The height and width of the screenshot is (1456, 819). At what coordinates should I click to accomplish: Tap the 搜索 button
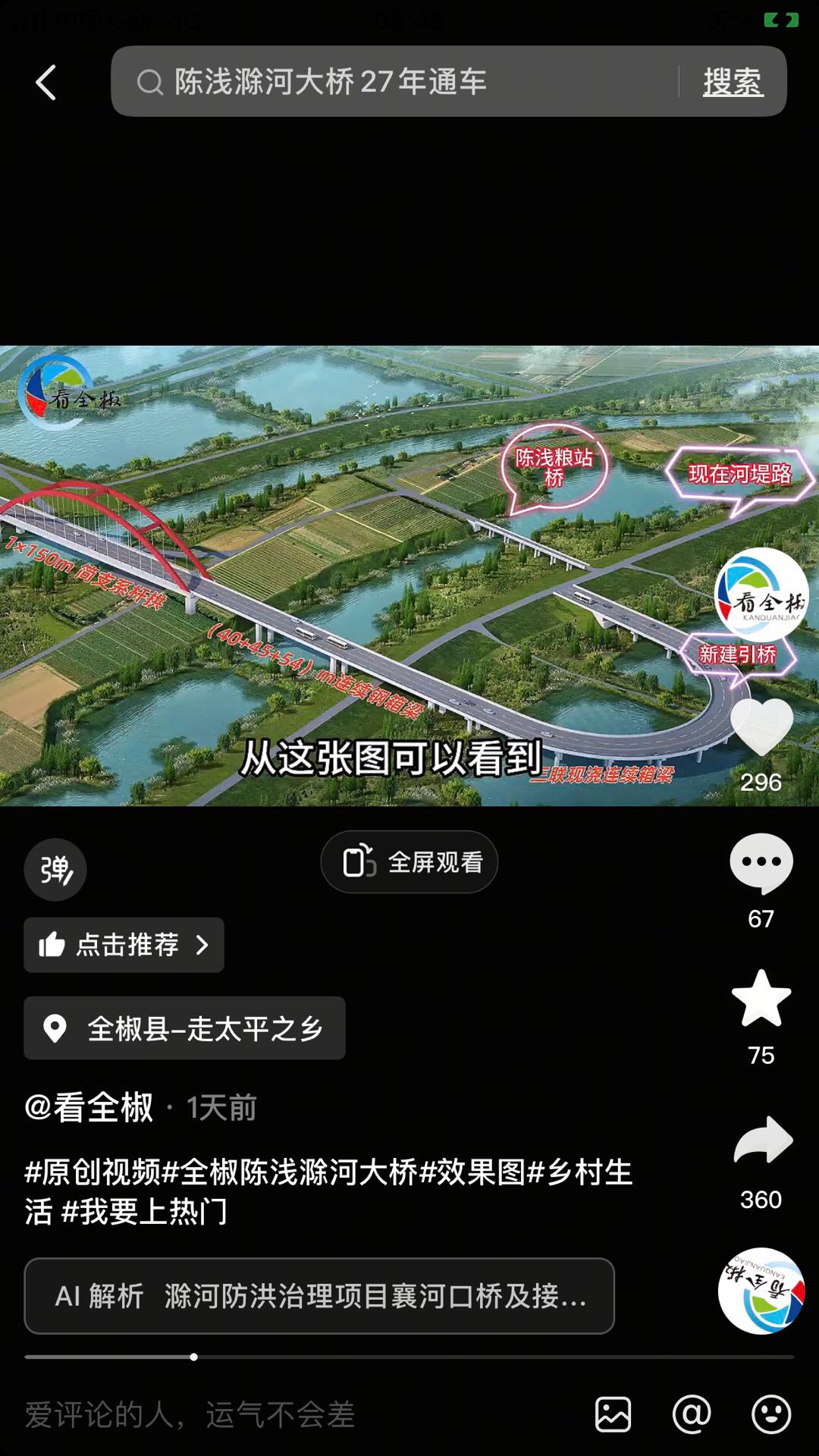click(732, 82)
